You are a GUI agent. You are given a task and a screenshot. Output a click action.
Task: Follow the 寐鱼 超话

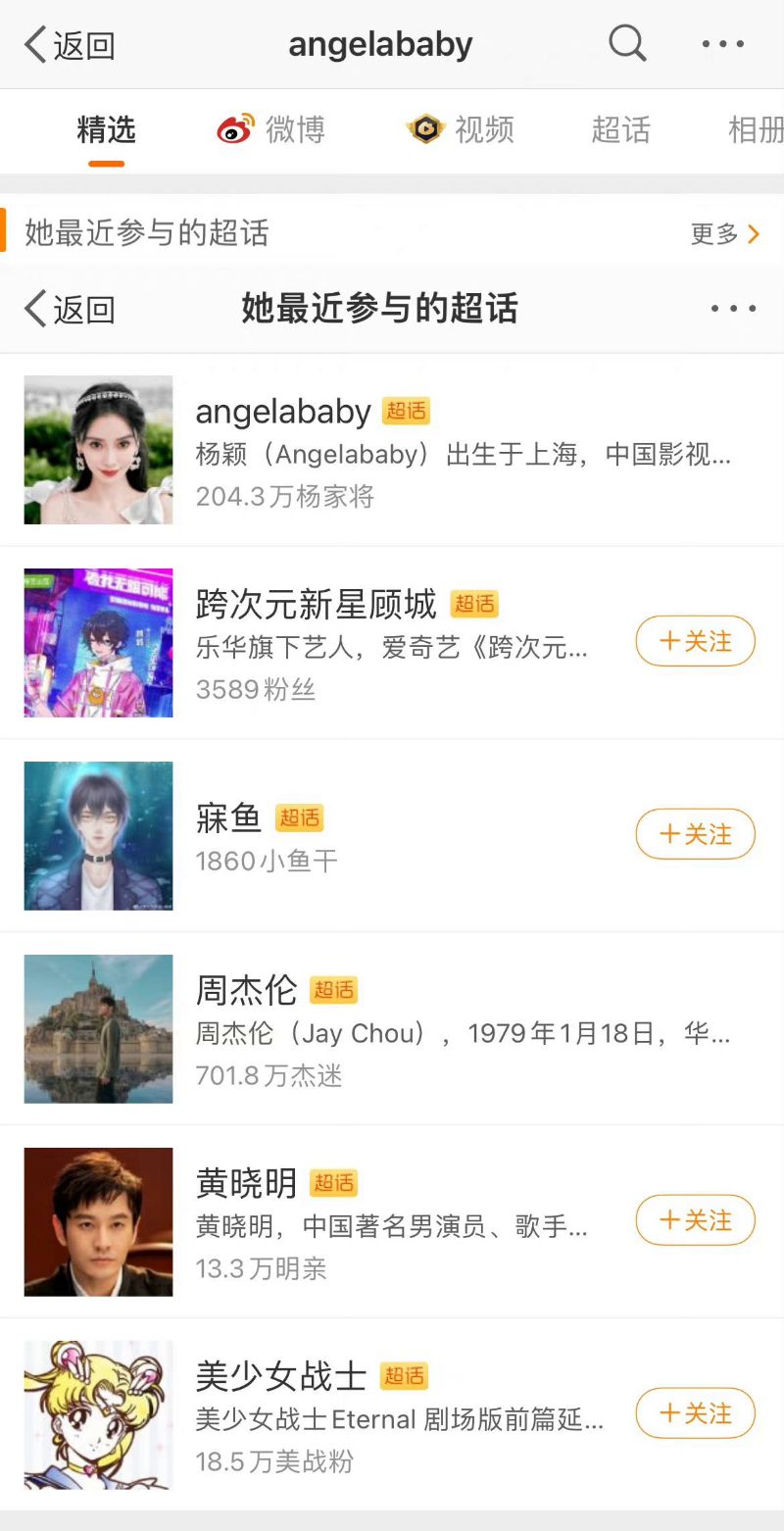(696, 835)
